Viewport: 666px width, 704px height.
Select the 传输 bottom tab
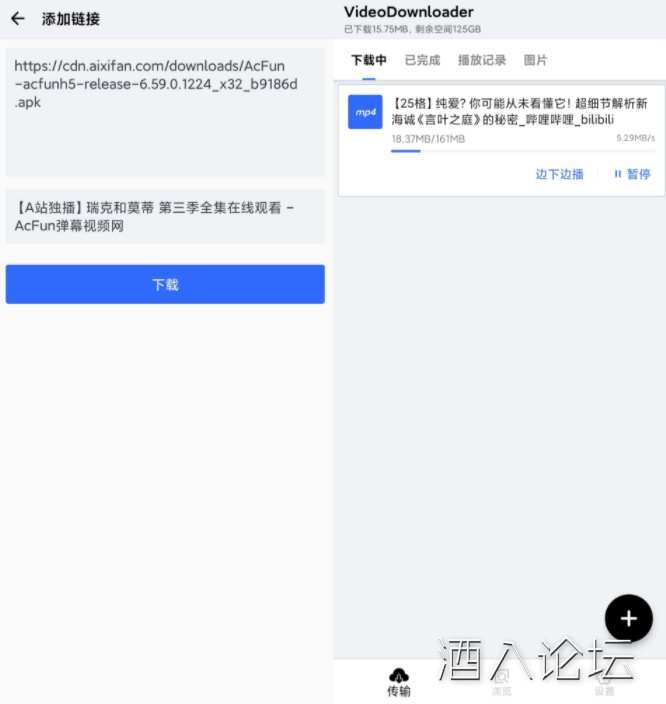[x=399, y=682]
